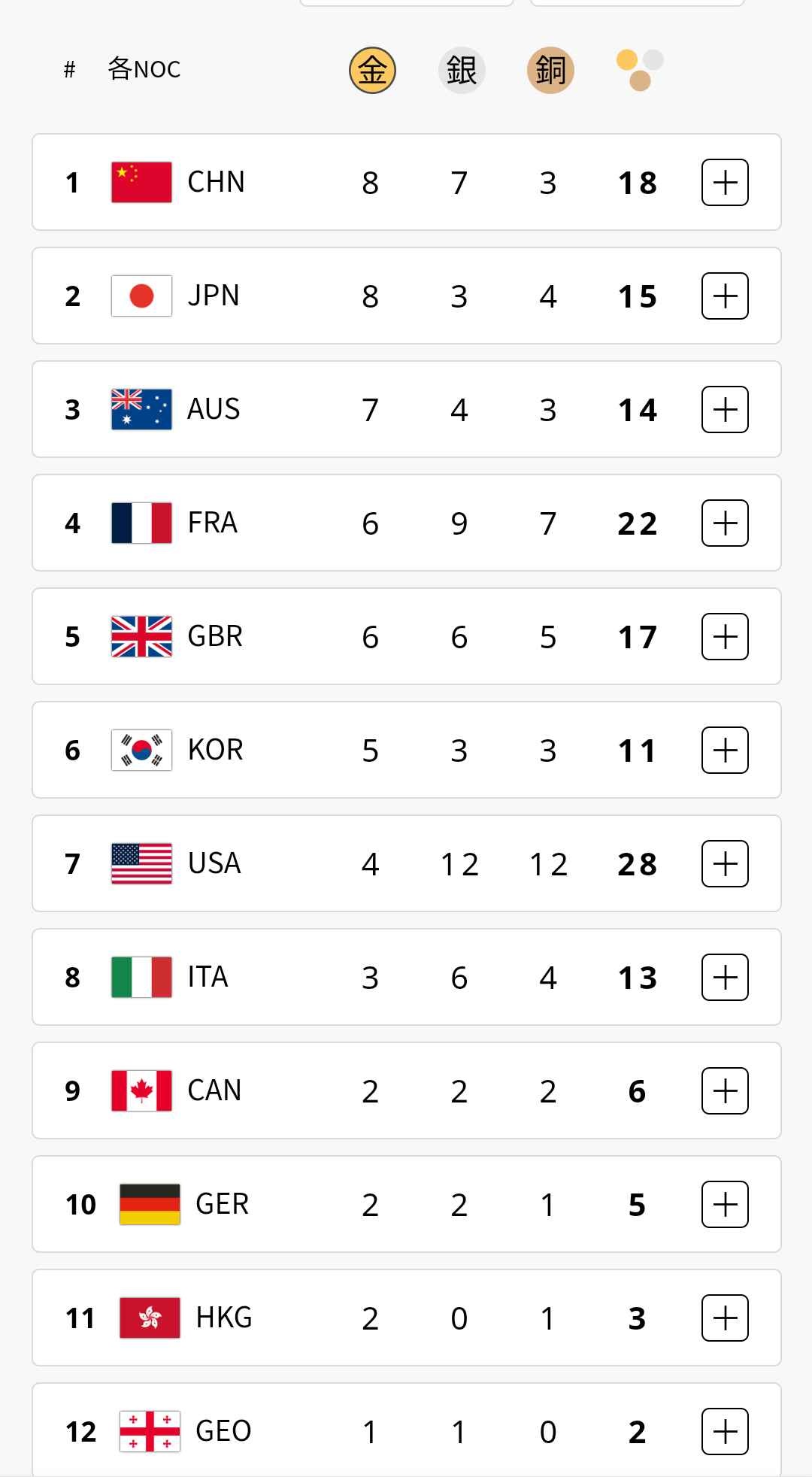
Task: Expand the CHN row details
Action: click(x=725, y=182)
